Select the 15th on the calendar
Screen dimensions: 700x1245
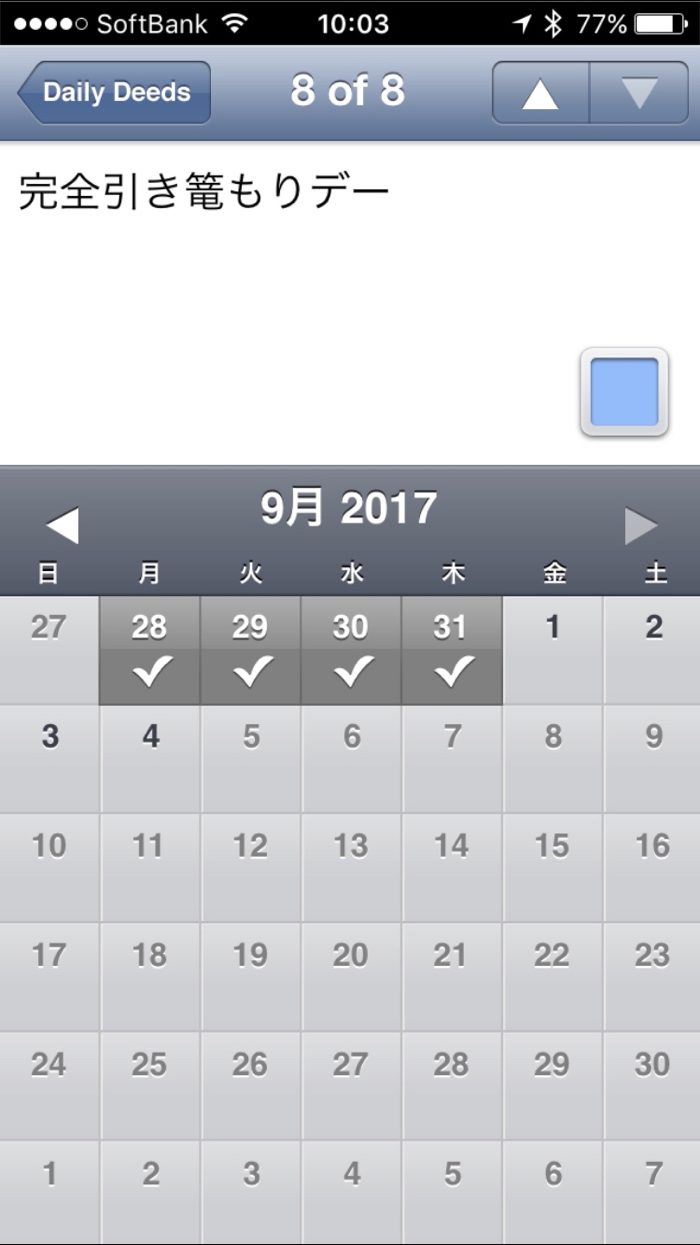coord(553,868)
